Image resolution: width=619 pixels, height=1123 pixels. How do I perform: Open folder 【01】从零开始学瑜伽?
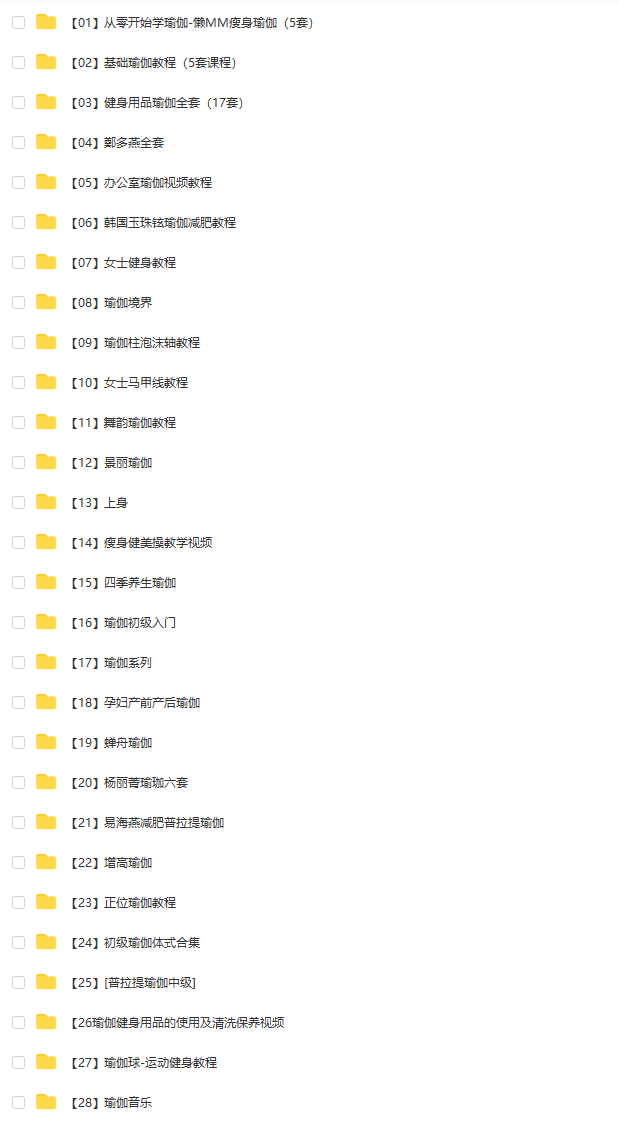(190, 22)
